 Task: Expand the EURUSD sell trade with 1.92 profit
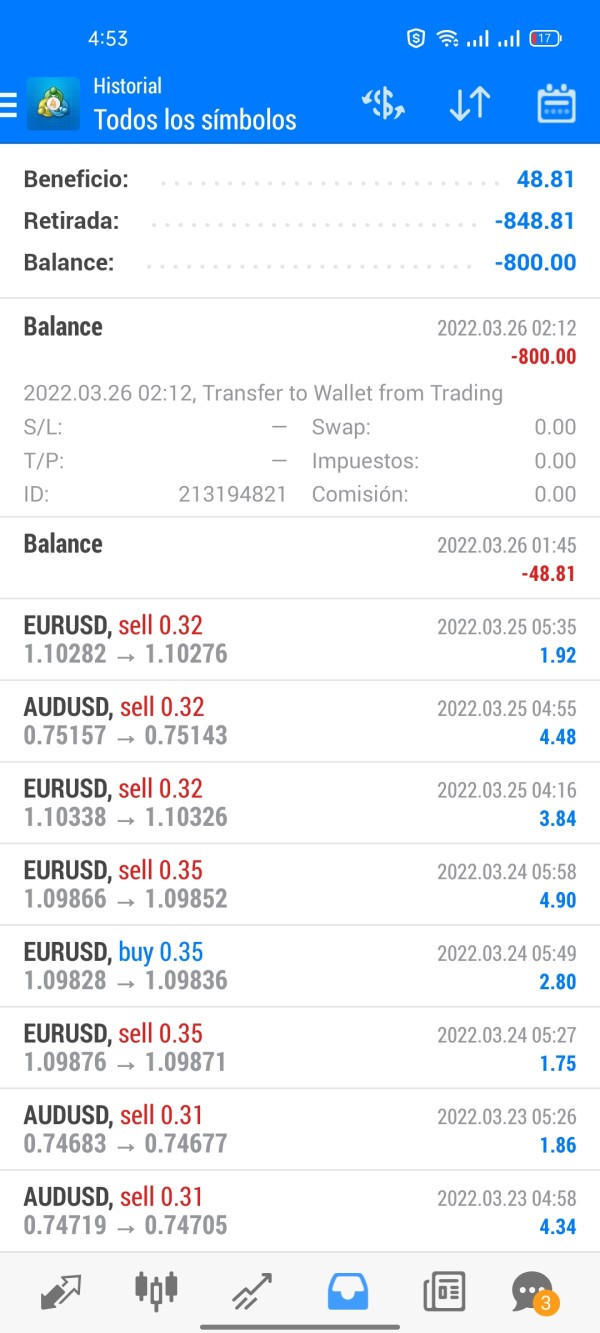[x=300, y=640]
